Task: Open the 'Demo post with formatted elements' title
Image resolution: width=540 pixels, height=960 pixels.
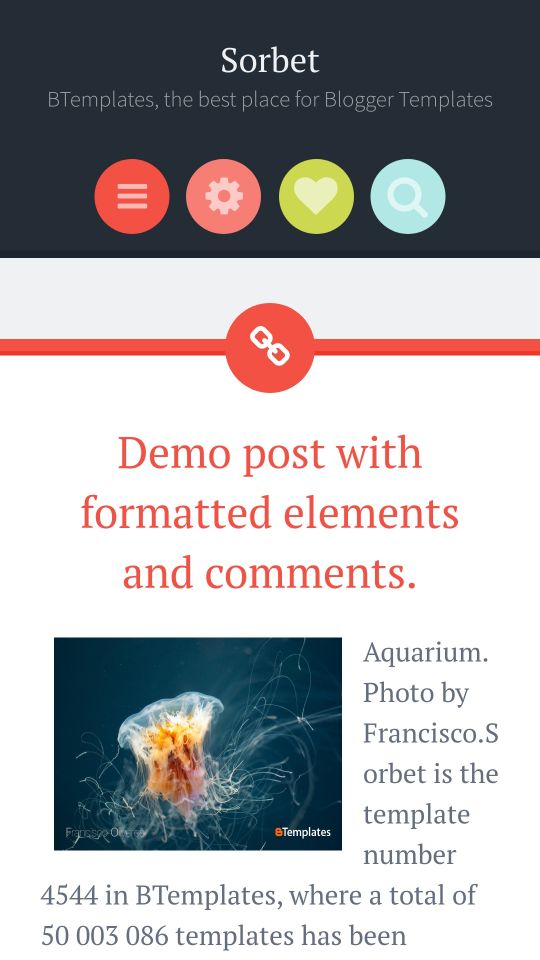Action: (270, 512)
